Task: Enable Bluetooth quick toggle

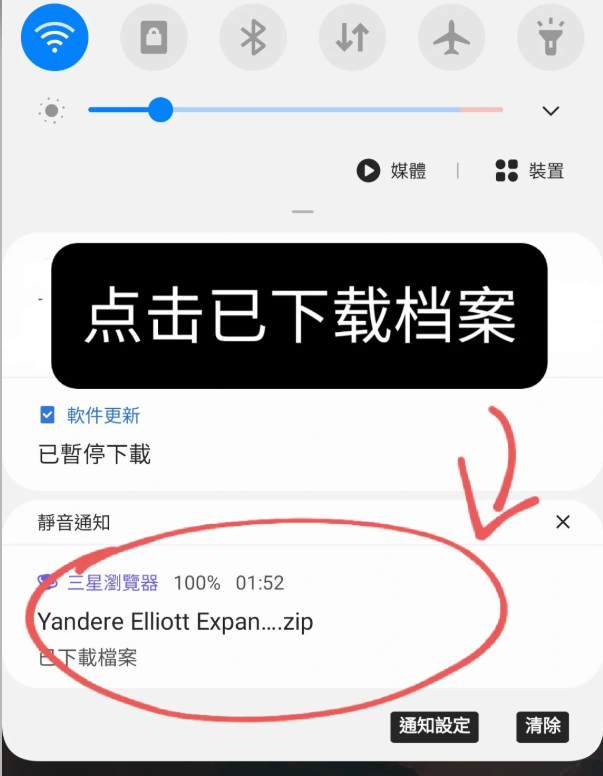Action: [253, 38]
